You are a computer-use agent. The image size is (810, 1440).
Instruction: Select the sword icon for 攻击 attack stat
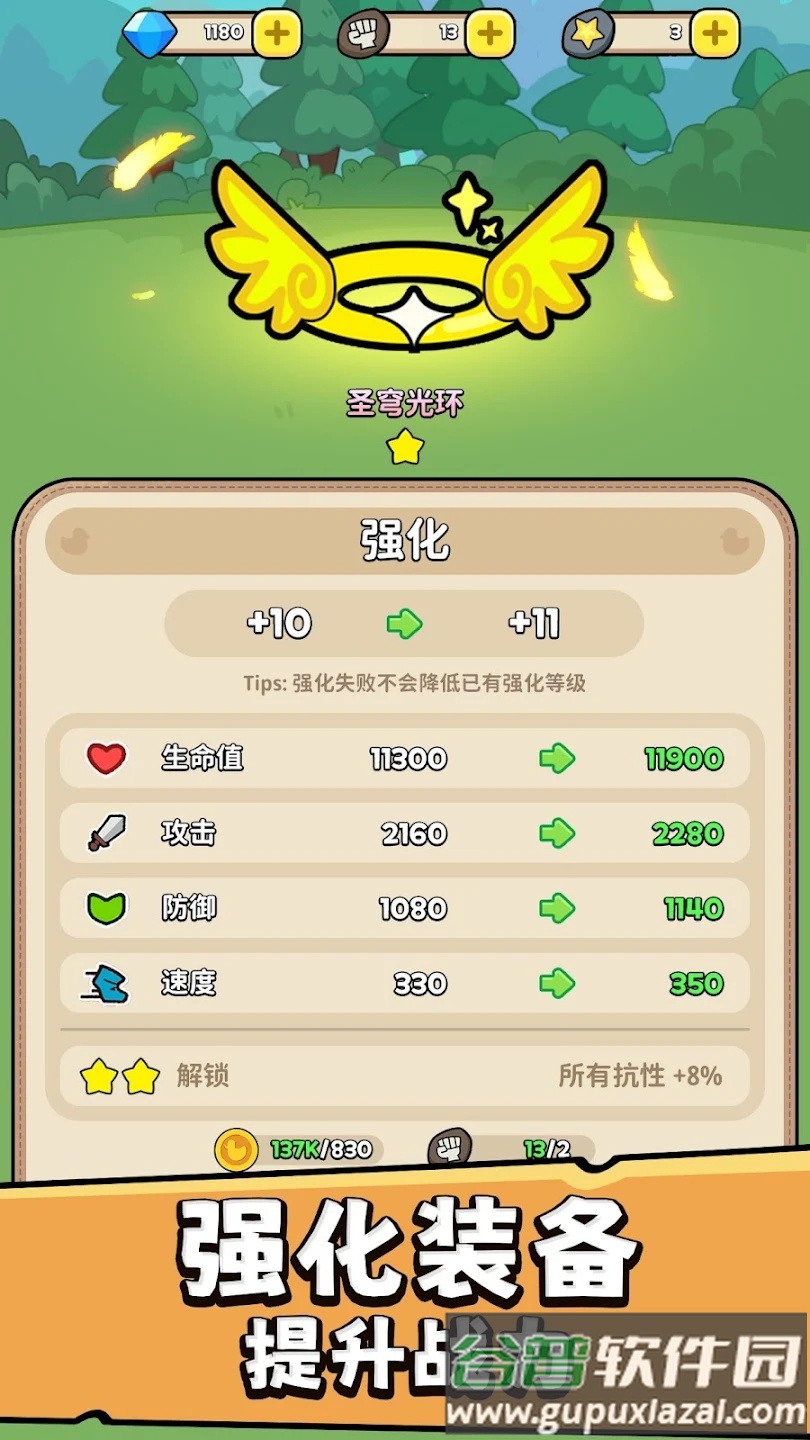click(106, 833)
